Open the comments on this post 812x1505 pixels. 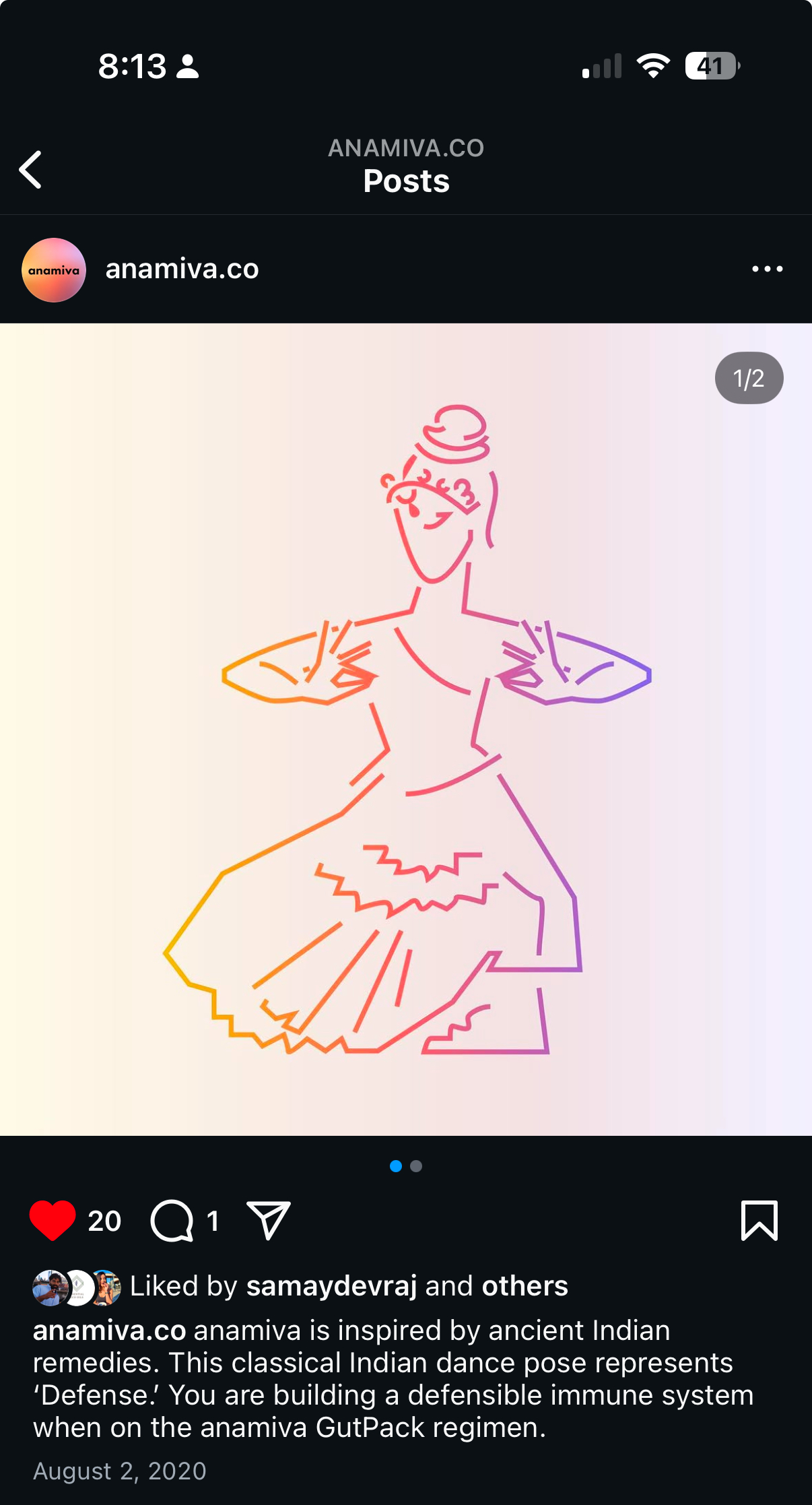pos(172,1220)
